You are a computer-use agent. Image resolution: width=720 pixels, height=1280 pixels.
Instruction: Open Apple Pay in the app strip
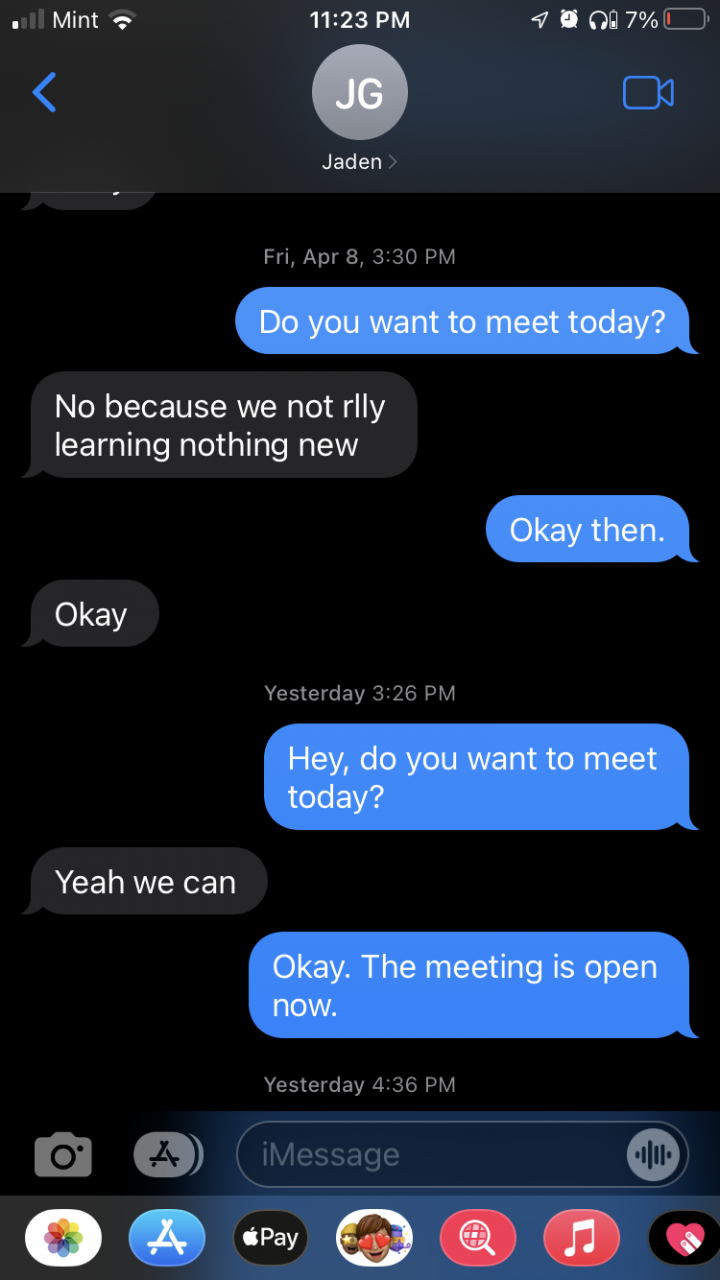coord(270,1238)
